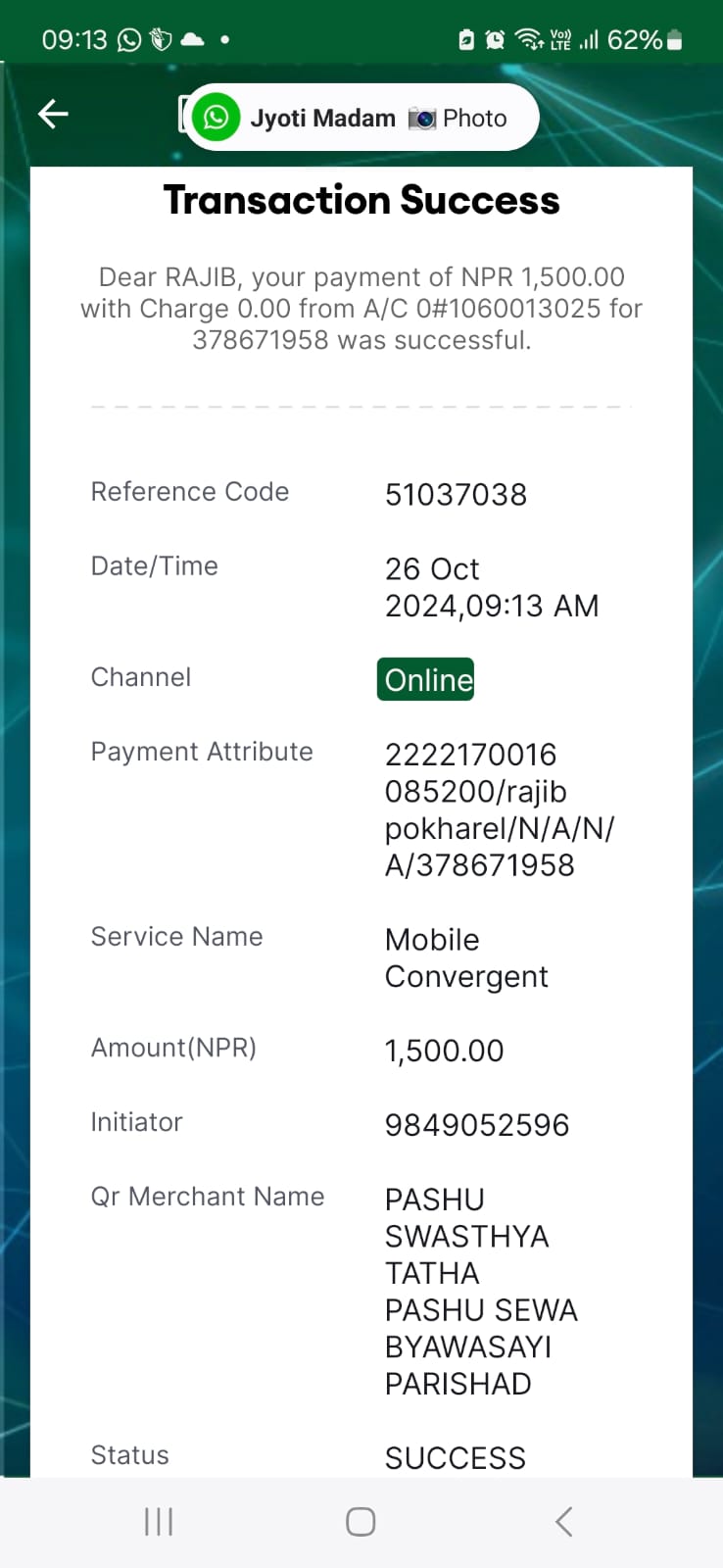Tap the system back button
This screenshot has height=1568, width=723.
pos(563,1522)
